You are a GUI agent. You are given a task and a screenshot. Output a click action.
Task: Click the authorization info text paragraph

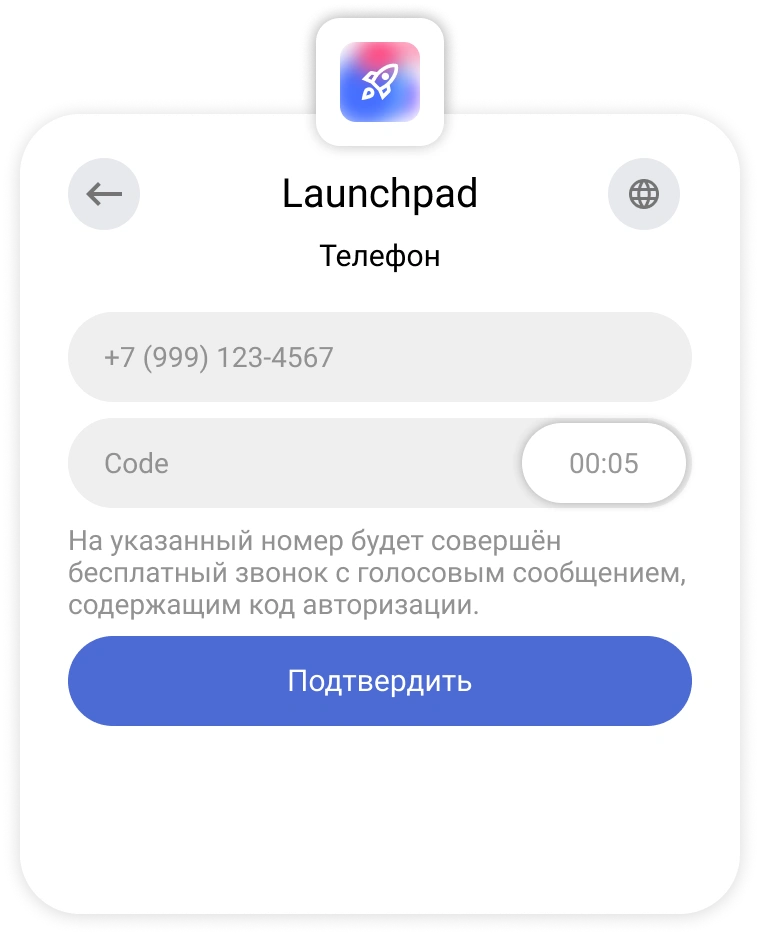coord(375,572)
